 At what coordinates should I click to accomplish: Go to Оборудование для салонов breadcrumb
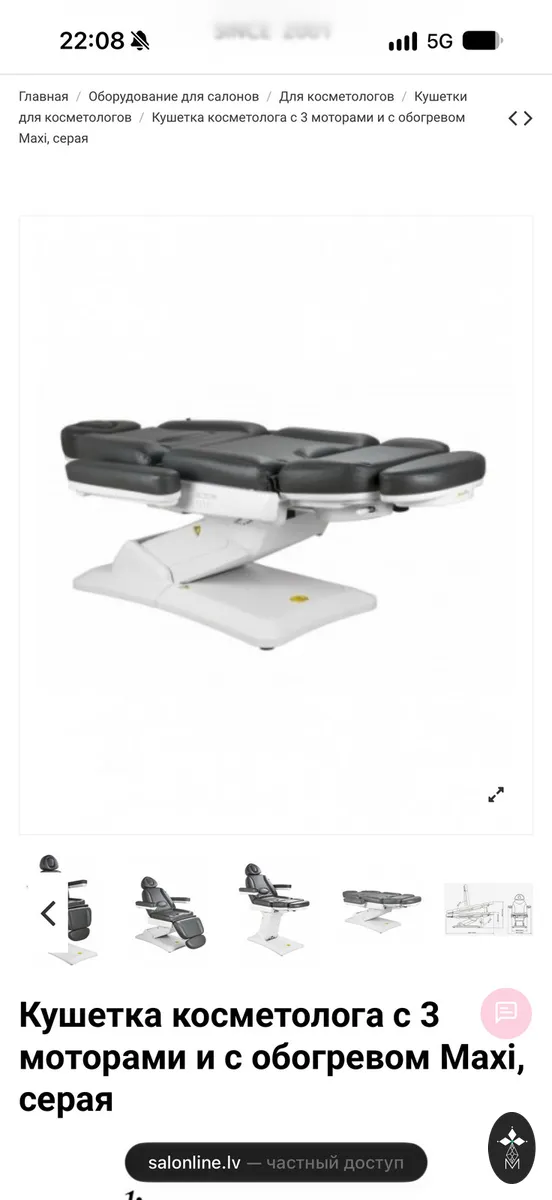(173, 96)
